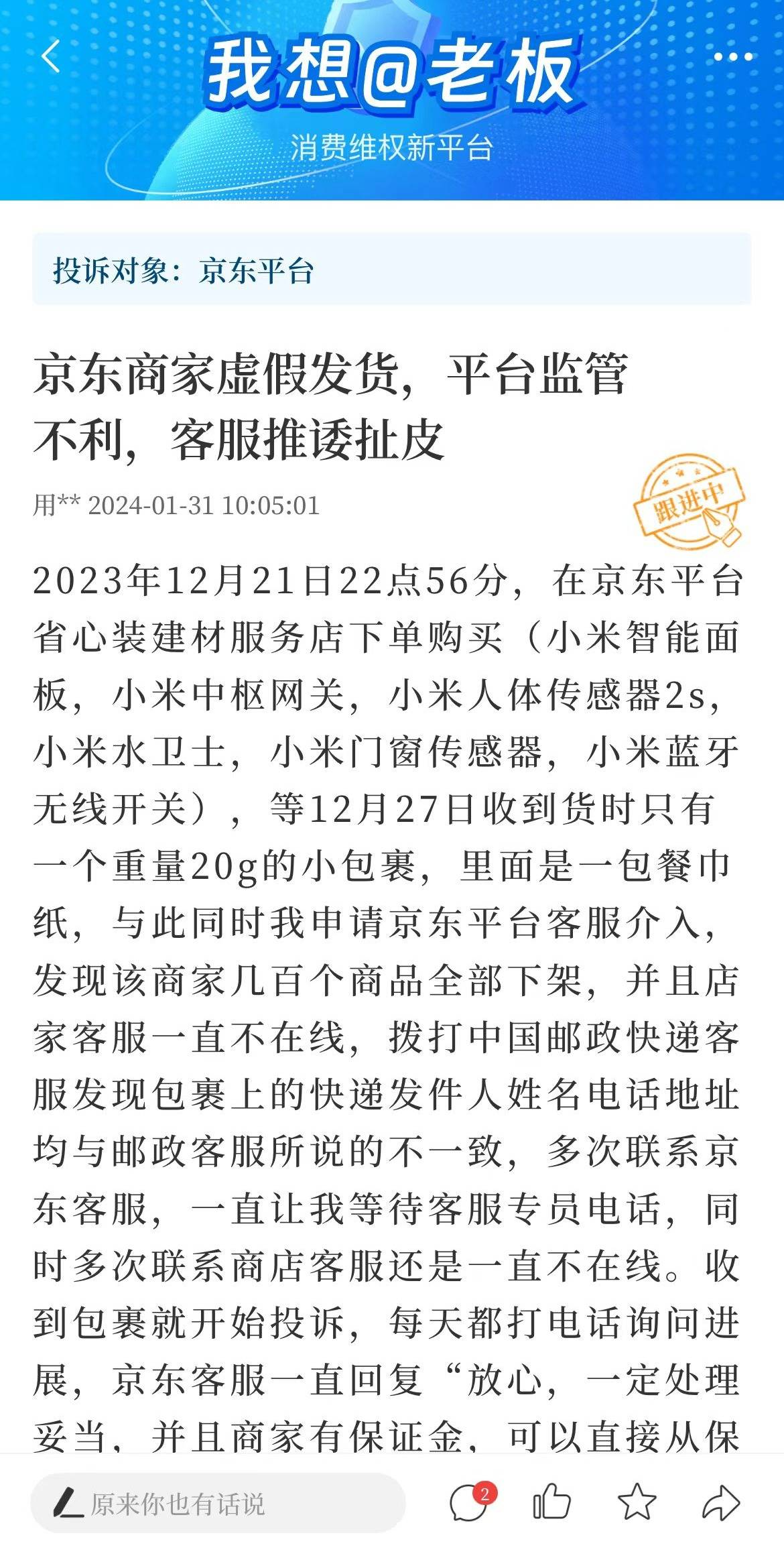Like this complaint post
This screenshot has height=1568, width=784.
point(551,1503)
